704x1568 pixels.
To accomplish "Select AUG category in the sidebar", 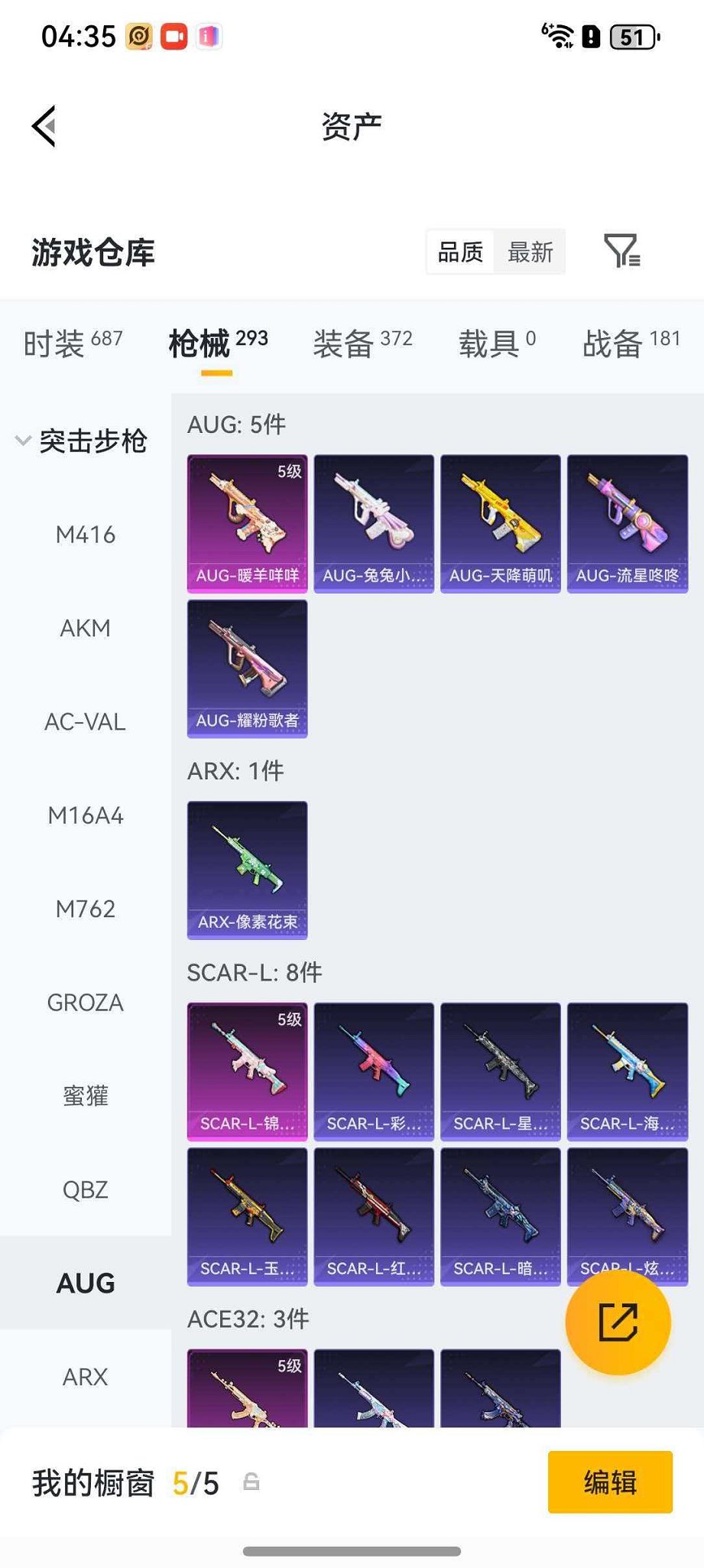I will click(x=86, y=1283).
